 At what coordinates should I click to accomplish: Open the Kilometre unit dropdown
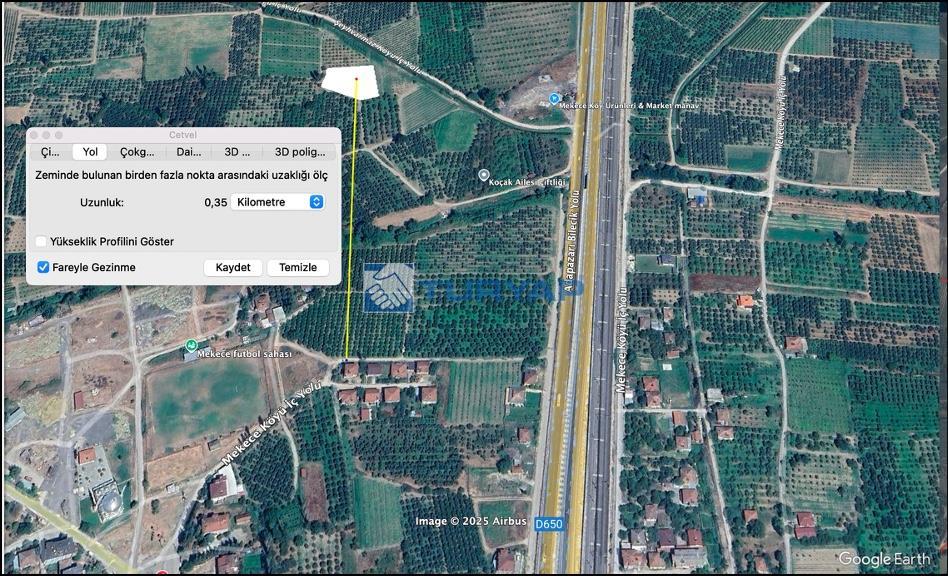(278, 202)
